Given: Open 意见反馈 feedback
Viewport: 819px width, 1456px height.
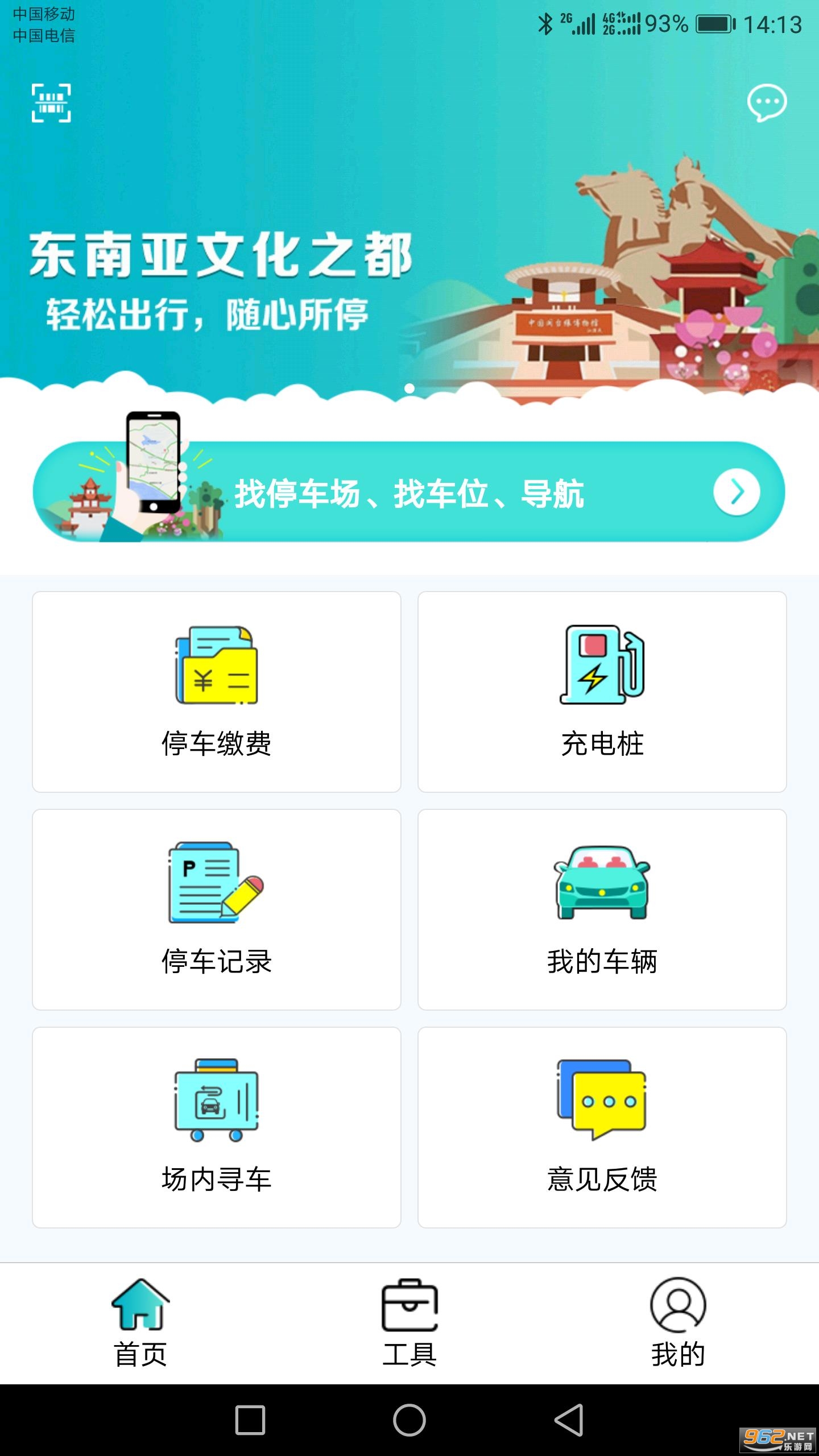Looking at the screenshot, I should click(x=602, y=1127).
